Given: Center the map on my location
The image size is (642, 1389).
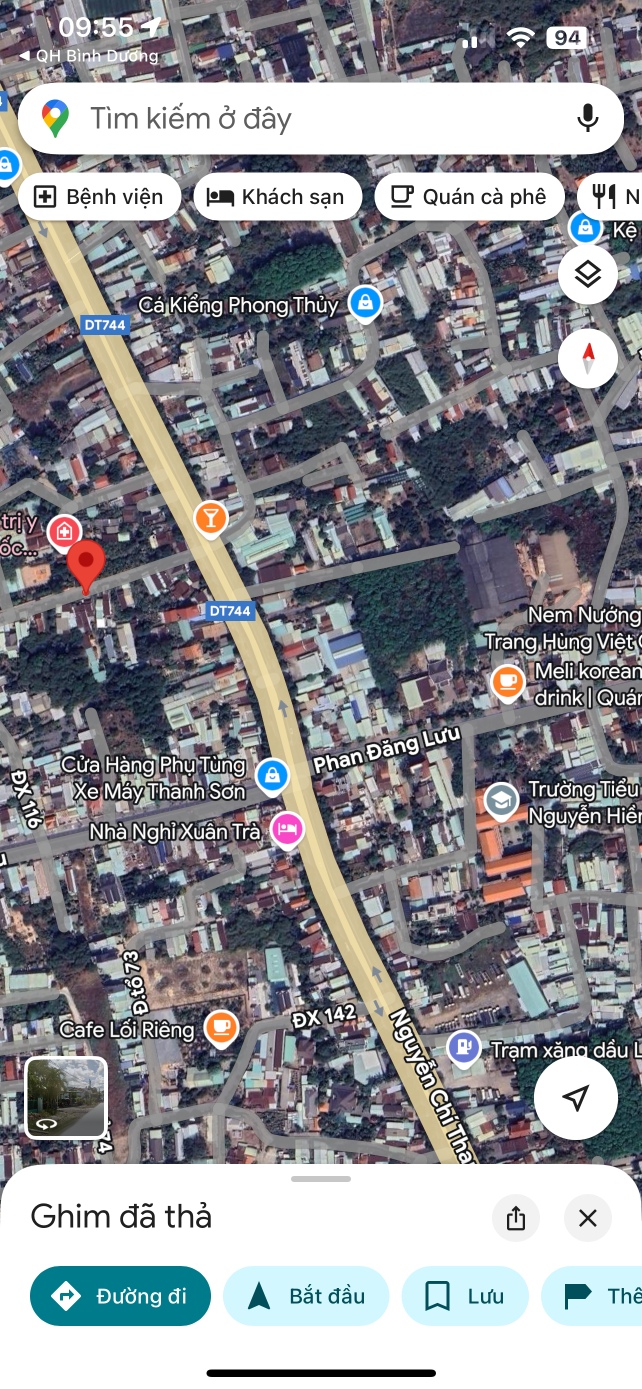Looking at the screenshot, I should coord(575,1098).
